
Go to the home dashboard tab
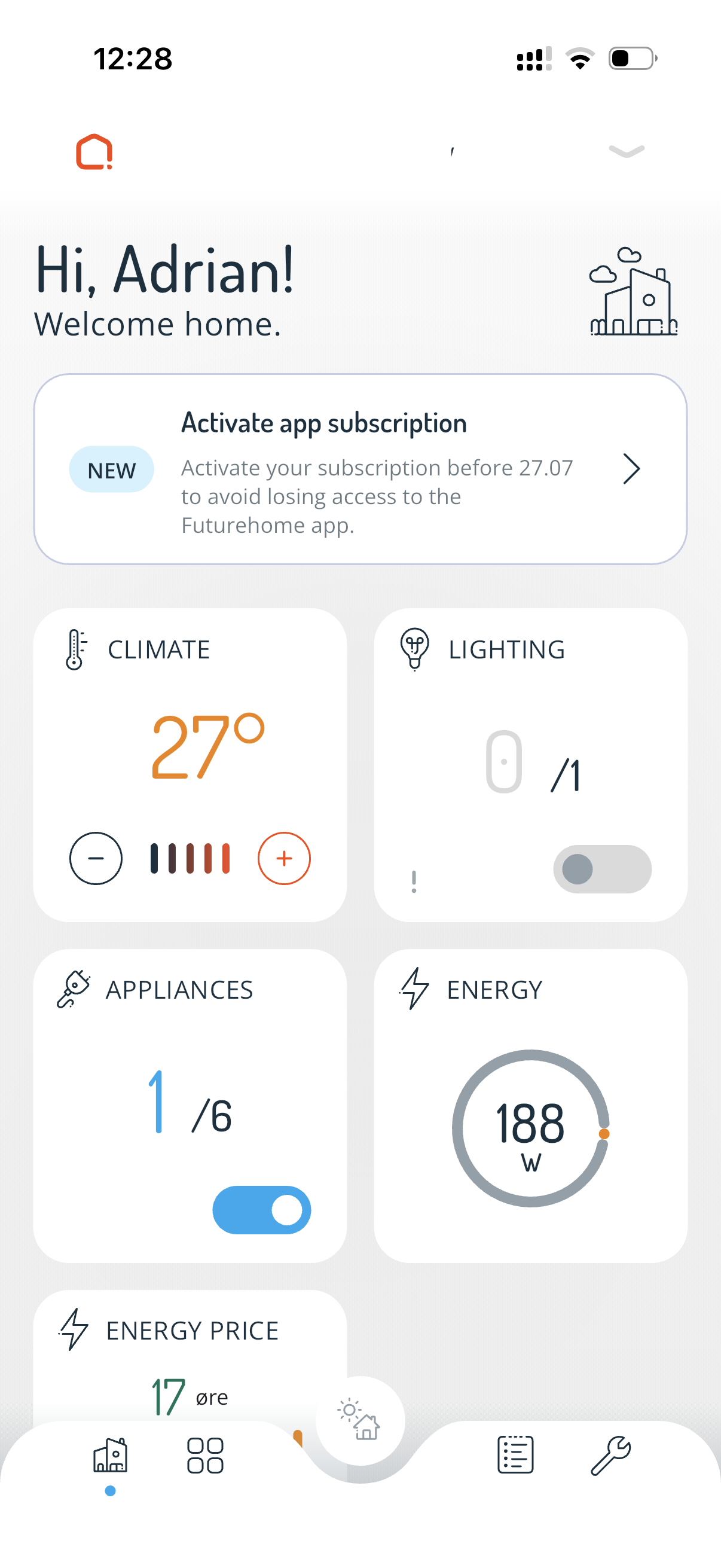coord(110,1455)
